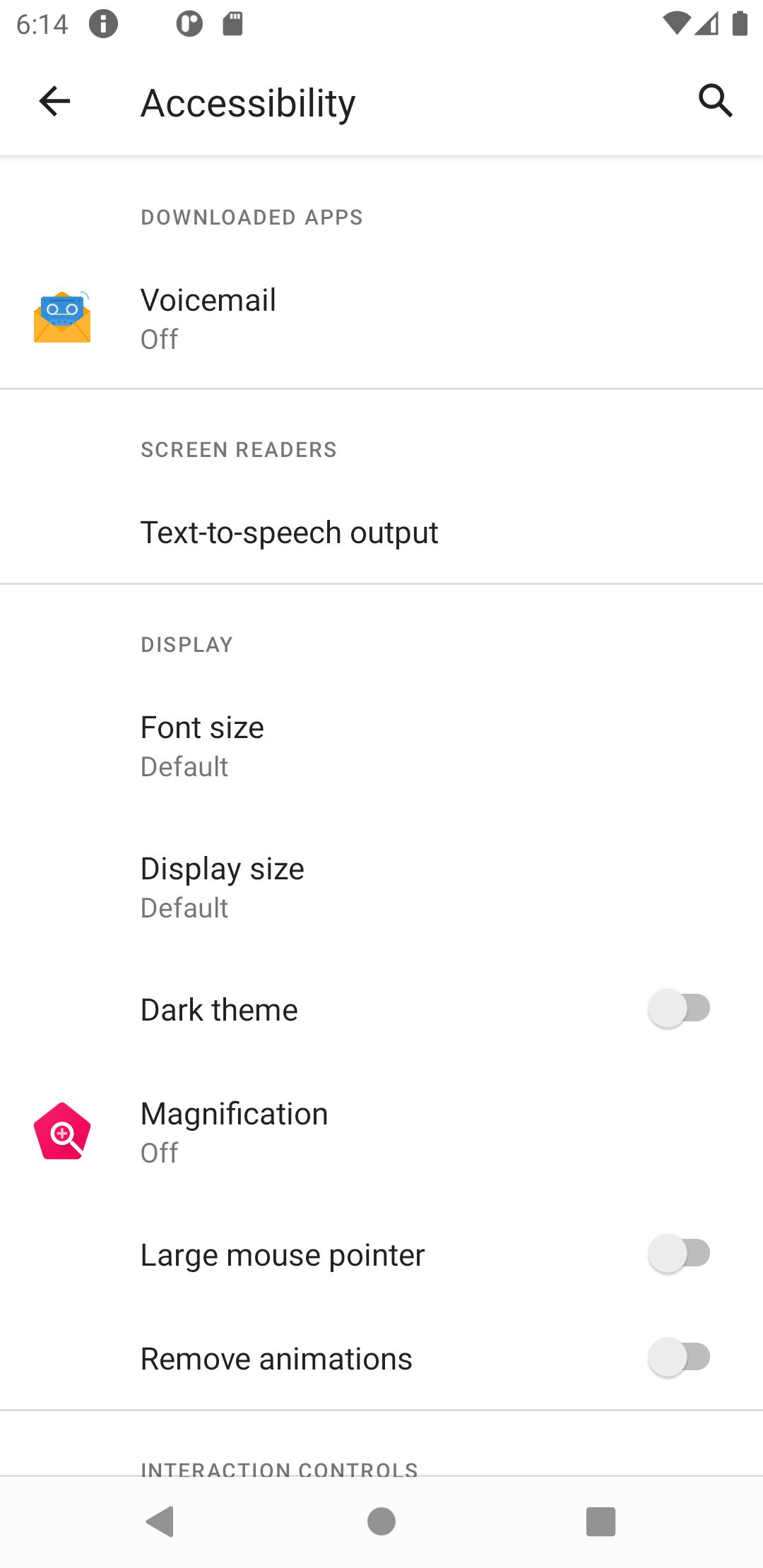Image resolution: width=763 pixels, height=1568 pixels.
Task: Enable Large mouse pointer
Action: coord(680,1254)
